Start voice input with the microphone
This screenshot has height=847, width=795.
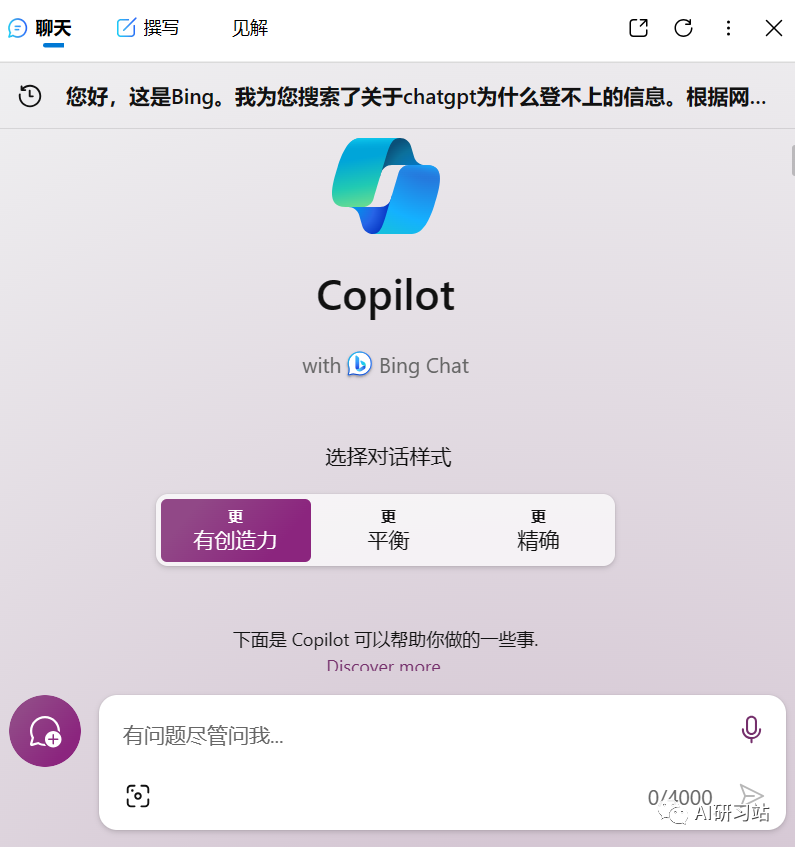[x=751, y=730]
